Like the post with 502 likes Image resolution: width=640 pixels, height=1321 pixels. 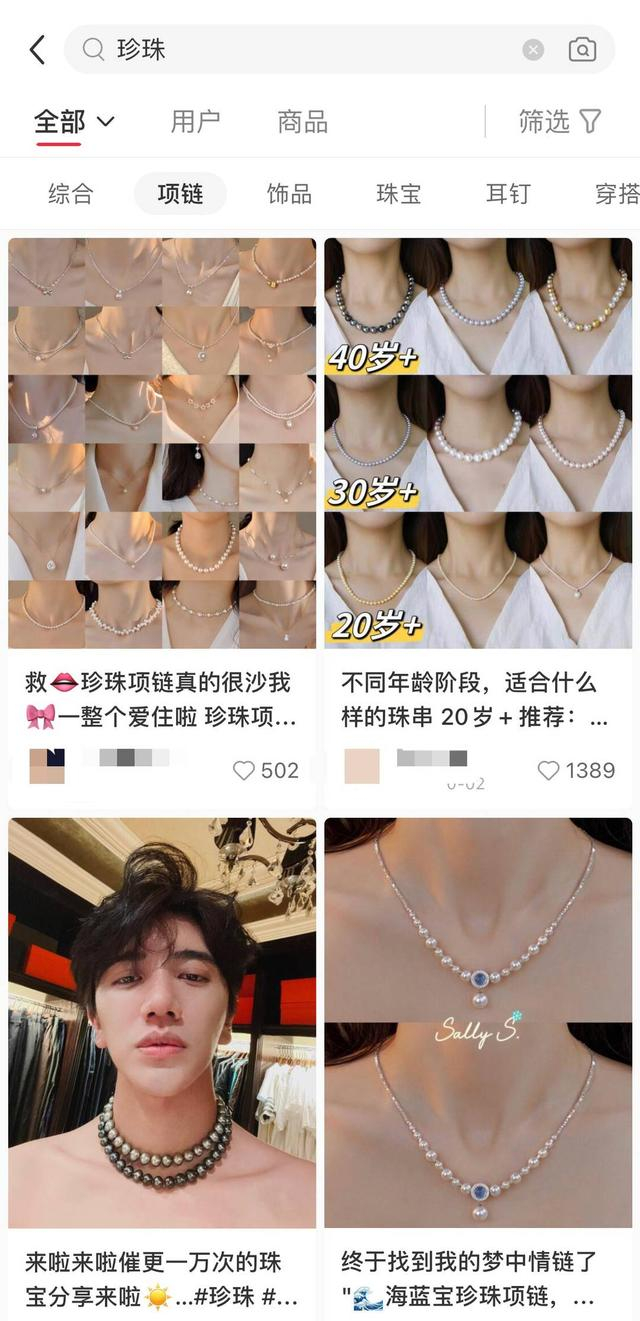pyautogui.click(x=244, y=770)
